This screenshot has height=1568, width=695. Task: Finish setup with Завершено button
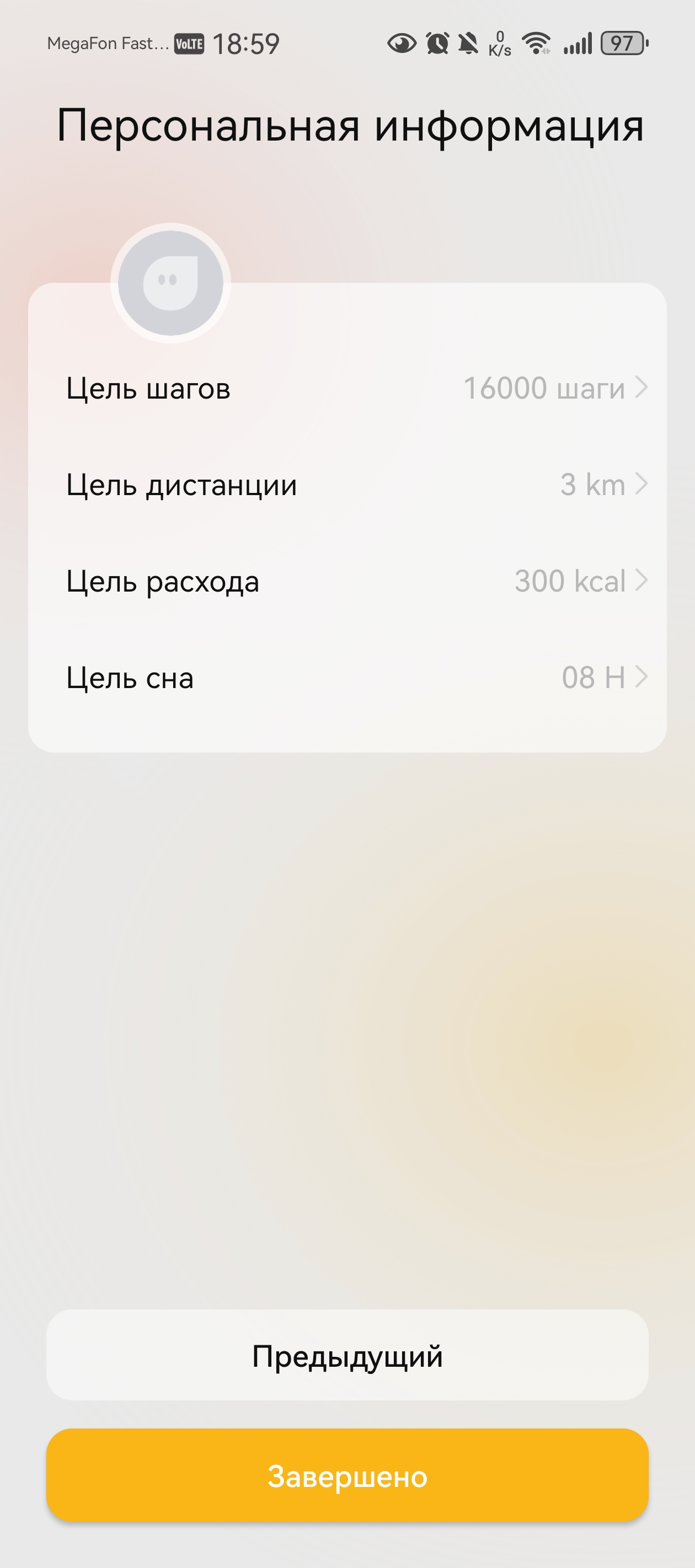(347, 1475)
